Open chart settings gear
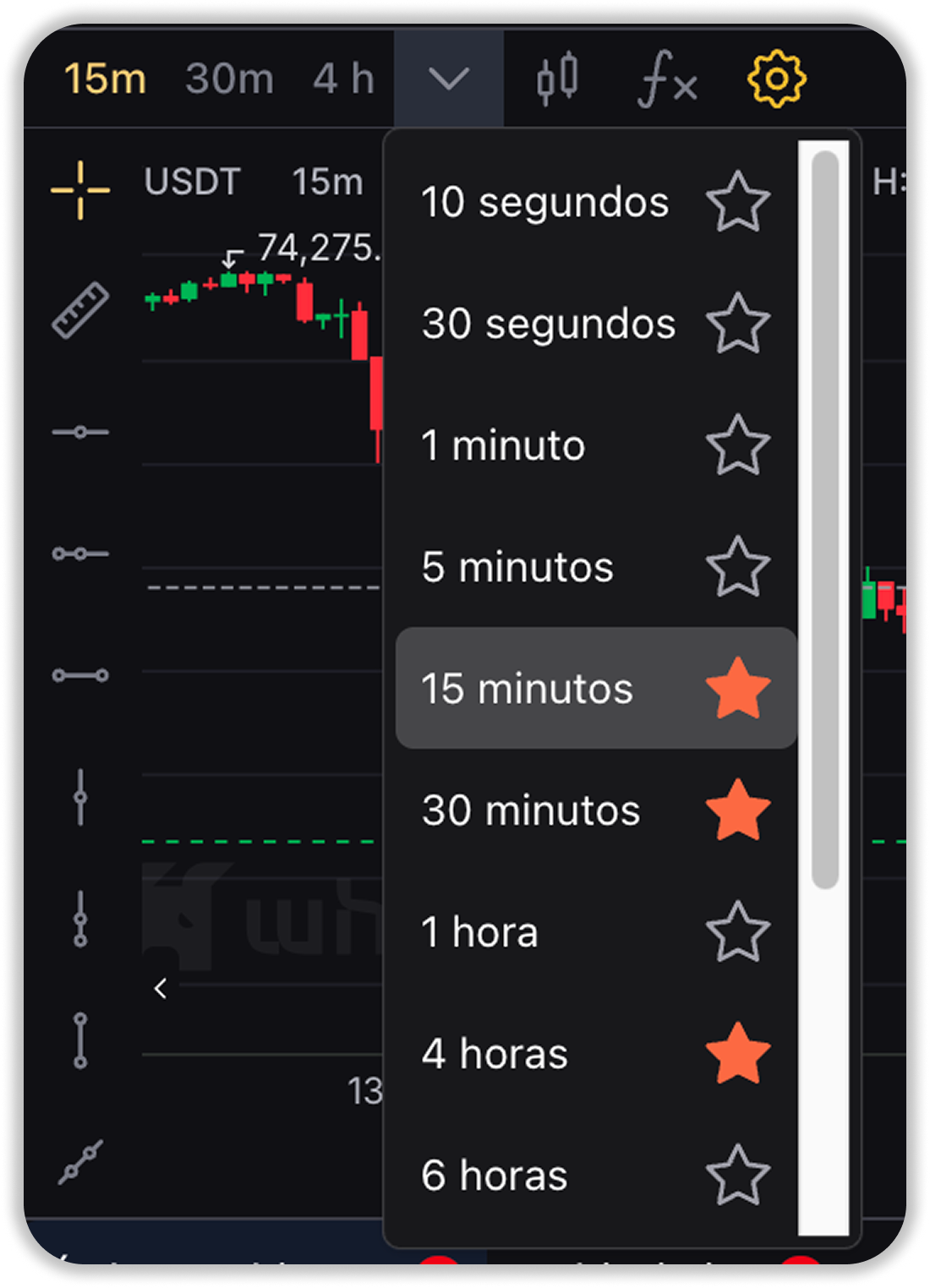This screenshot has width=930, height=1288. (776, 79)
